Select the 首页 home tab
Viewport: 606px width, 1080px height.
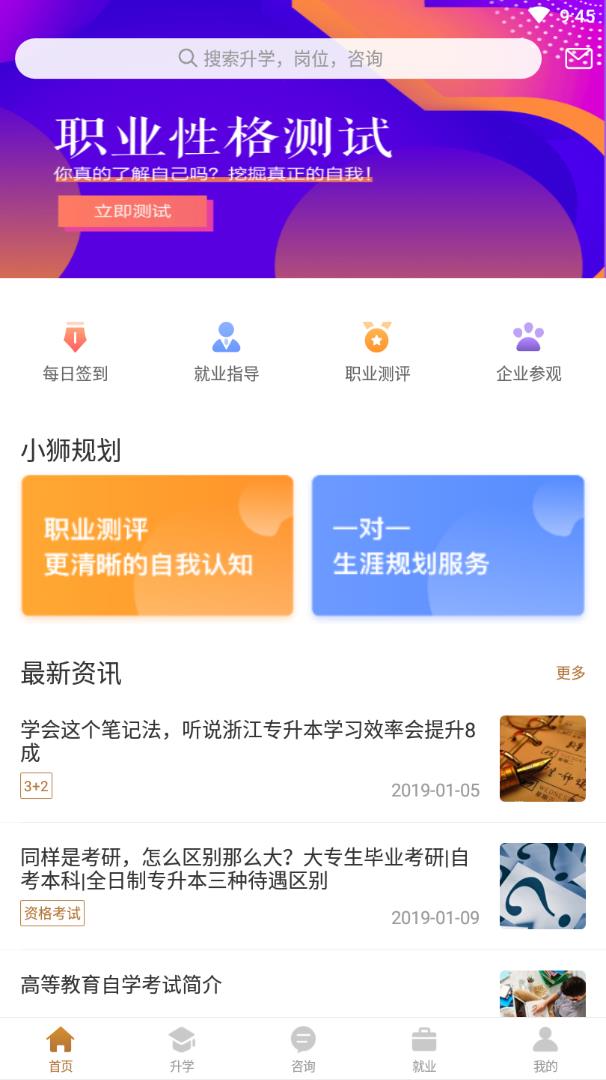click(x=61, y=1049)
